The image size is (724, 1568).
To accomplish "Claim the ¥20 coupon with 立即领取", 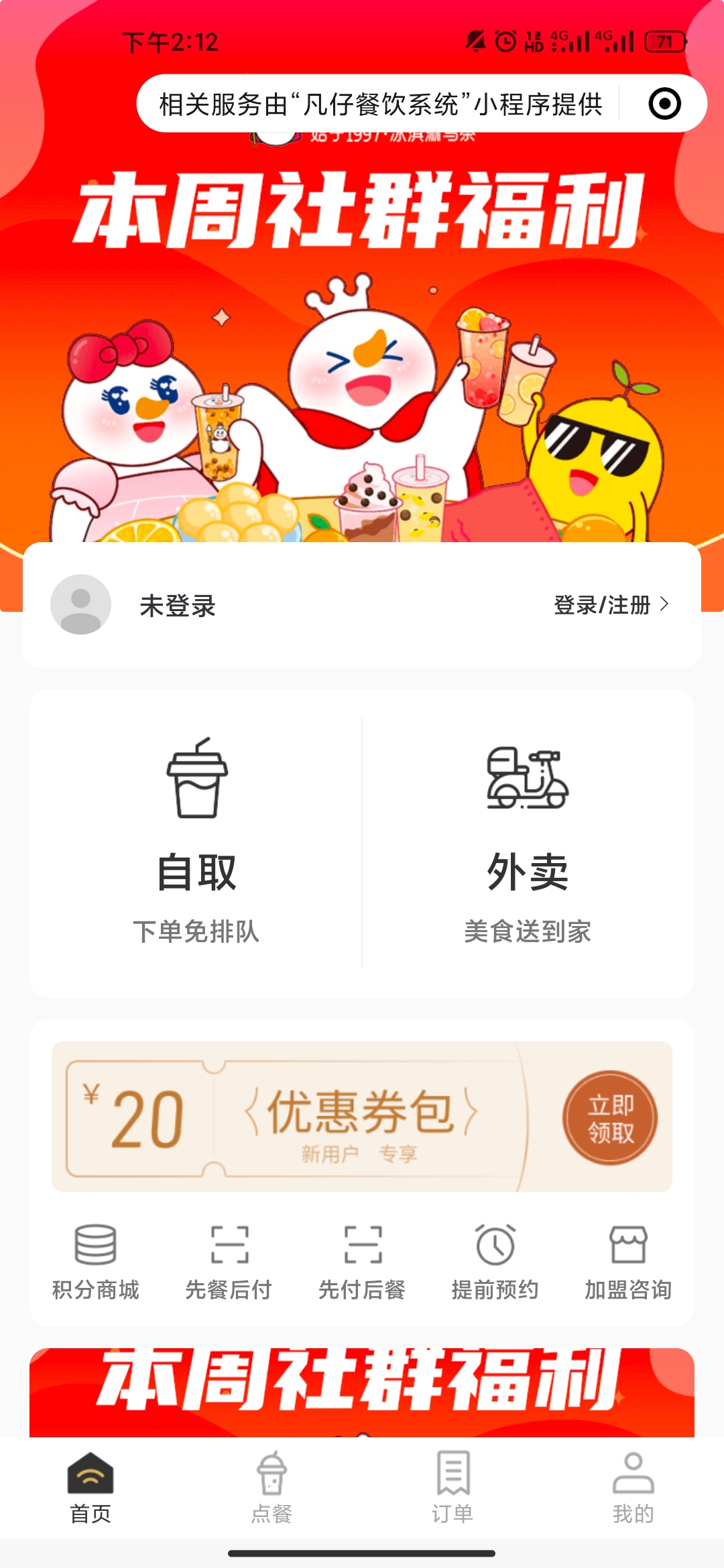I will [x=610, y=1118].
